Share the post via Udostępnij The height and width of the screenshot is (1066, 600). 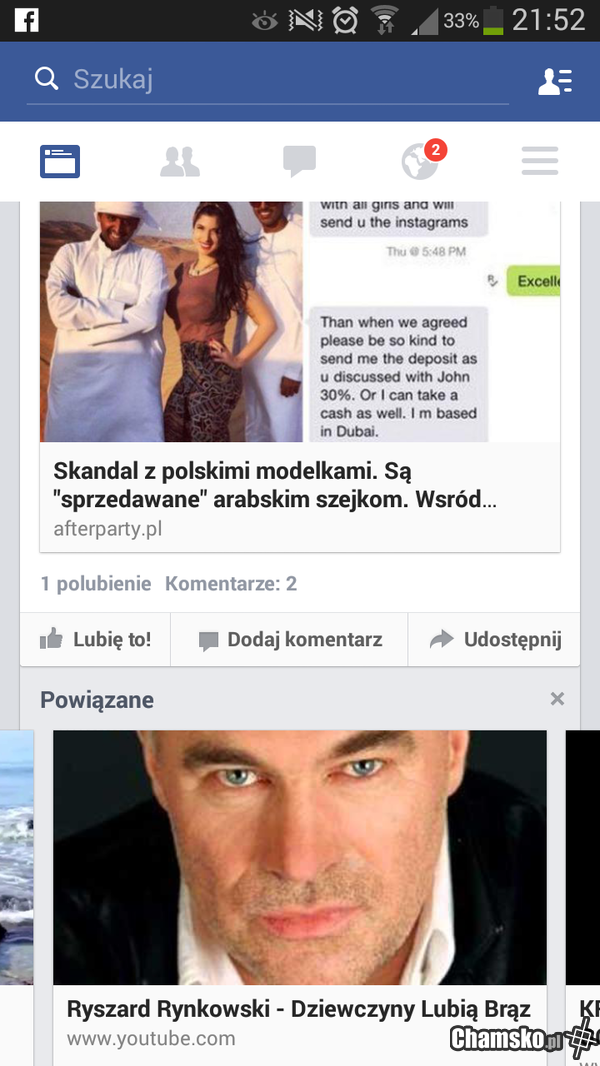(x=496, y=640)
